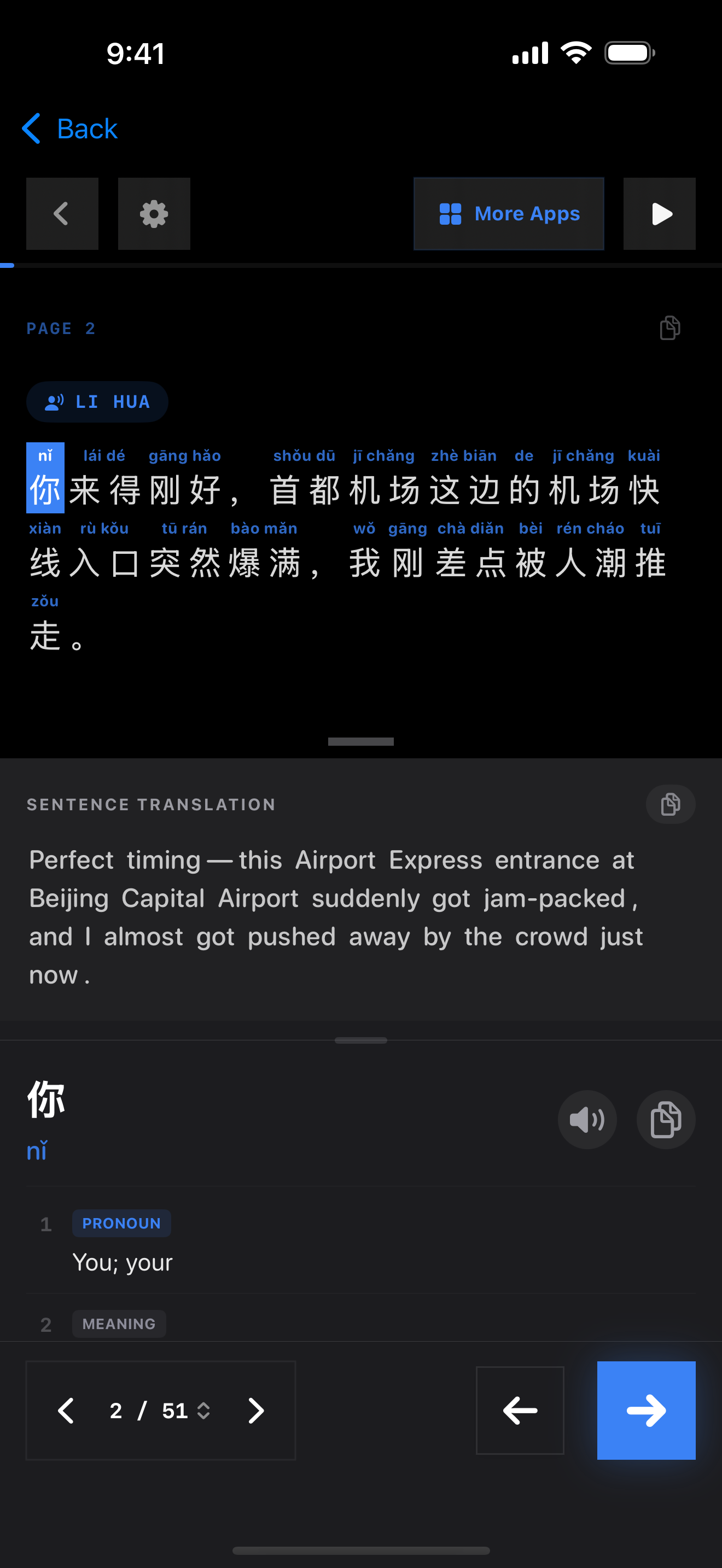
Task: Copy the Page 2 text
Action: pos(669,328)
